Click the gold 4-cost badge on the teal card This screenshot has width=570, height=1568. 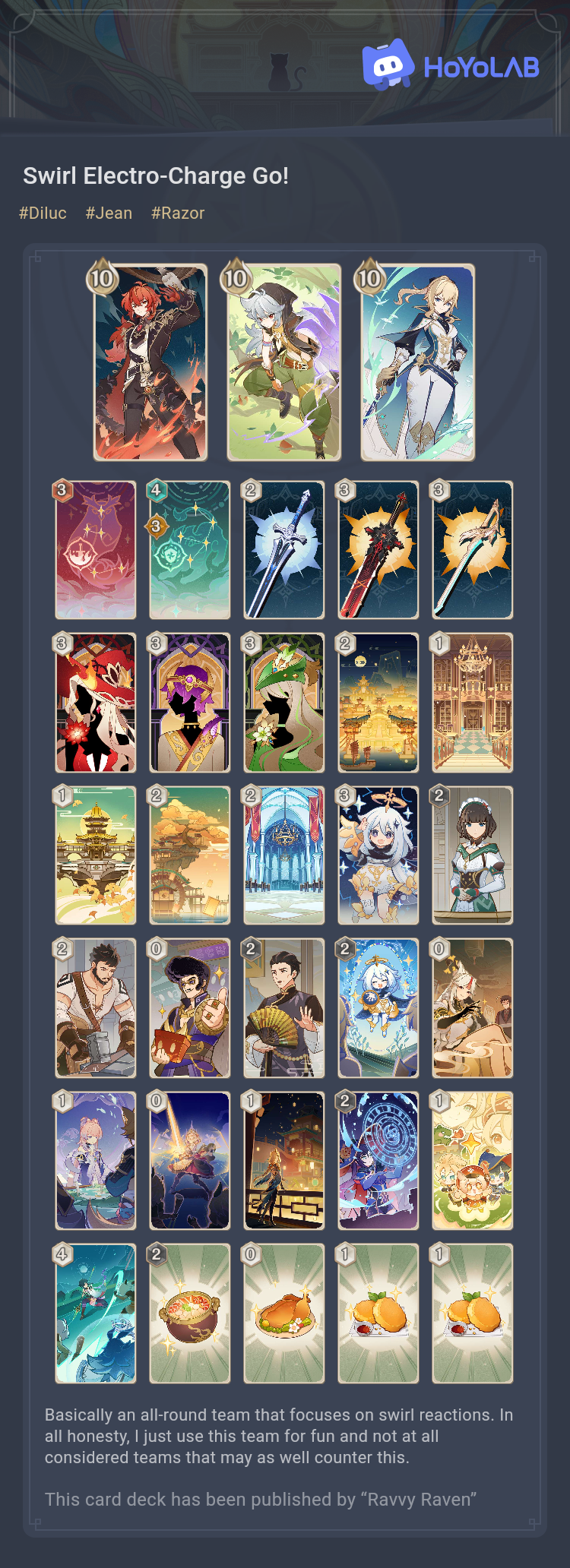click(157, 491)
